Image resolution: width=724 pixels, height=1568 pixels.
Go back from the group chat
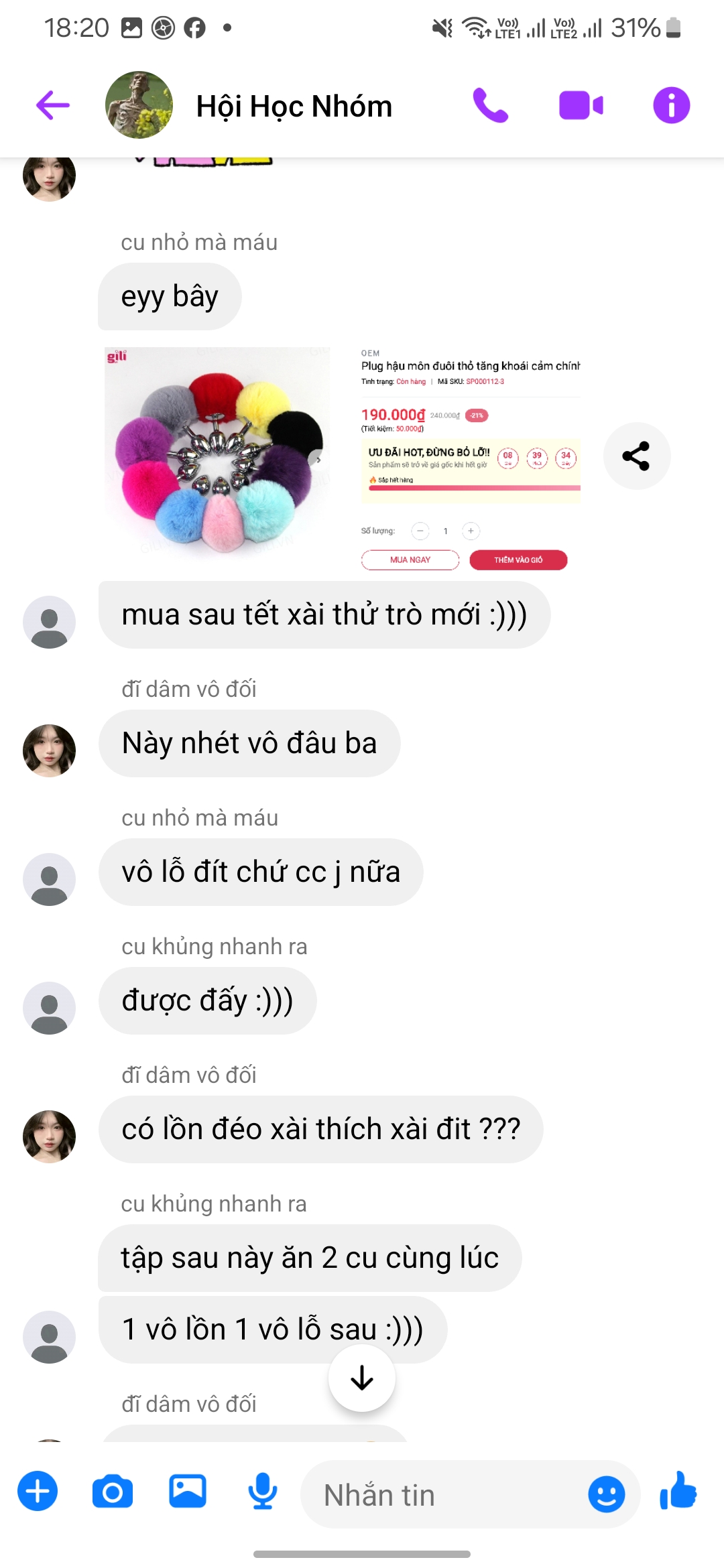click(x=53, y=105)
